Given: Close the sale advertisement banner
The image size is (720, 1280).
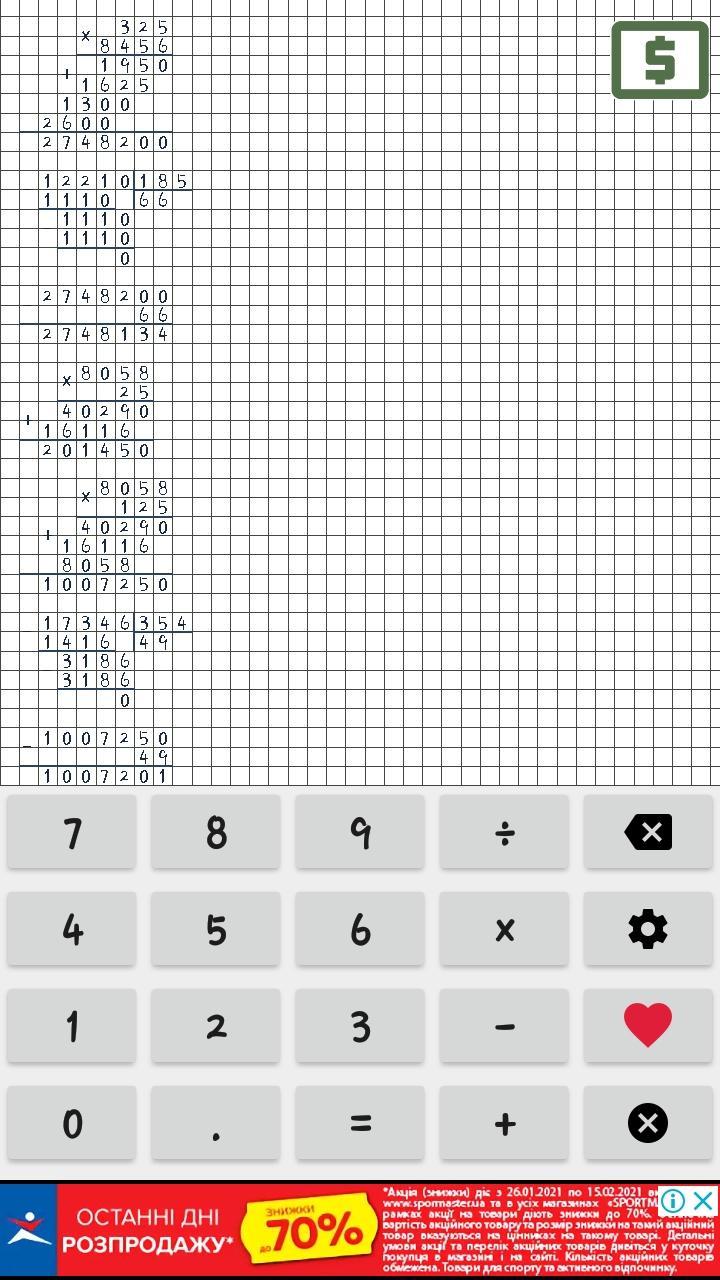Looking at the screenshot, I should click(x=703, y=1200).
